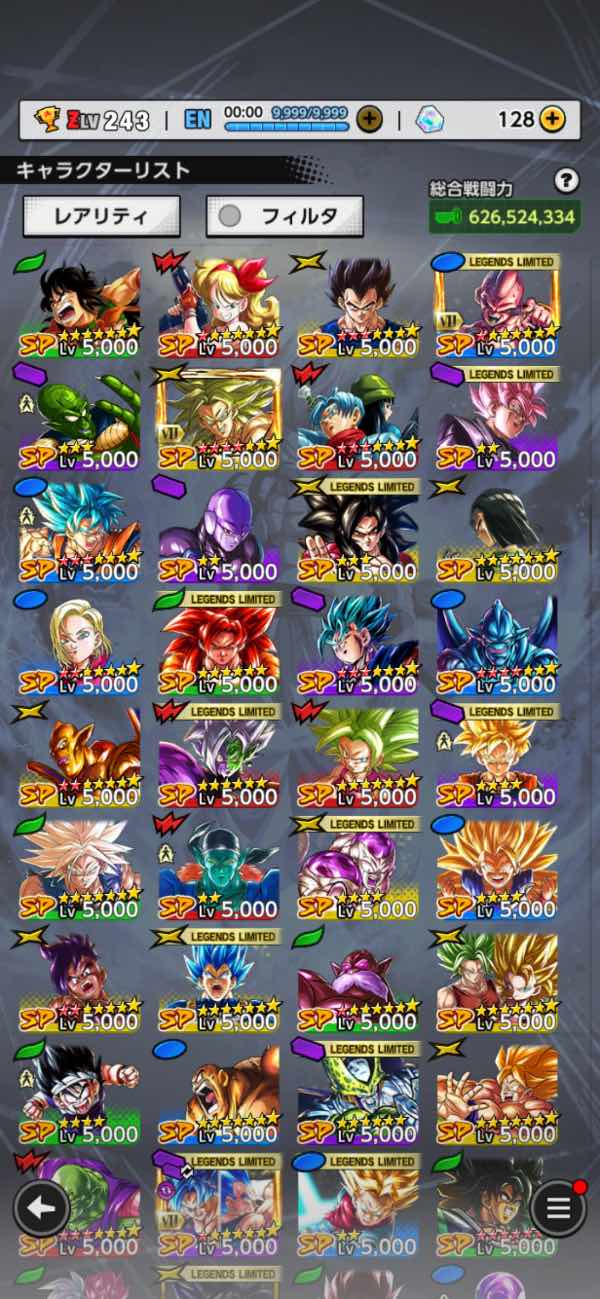The image size is (600, 1299).
Task: Add energy with the EN plus button
Action: click(x=369, y=120)
